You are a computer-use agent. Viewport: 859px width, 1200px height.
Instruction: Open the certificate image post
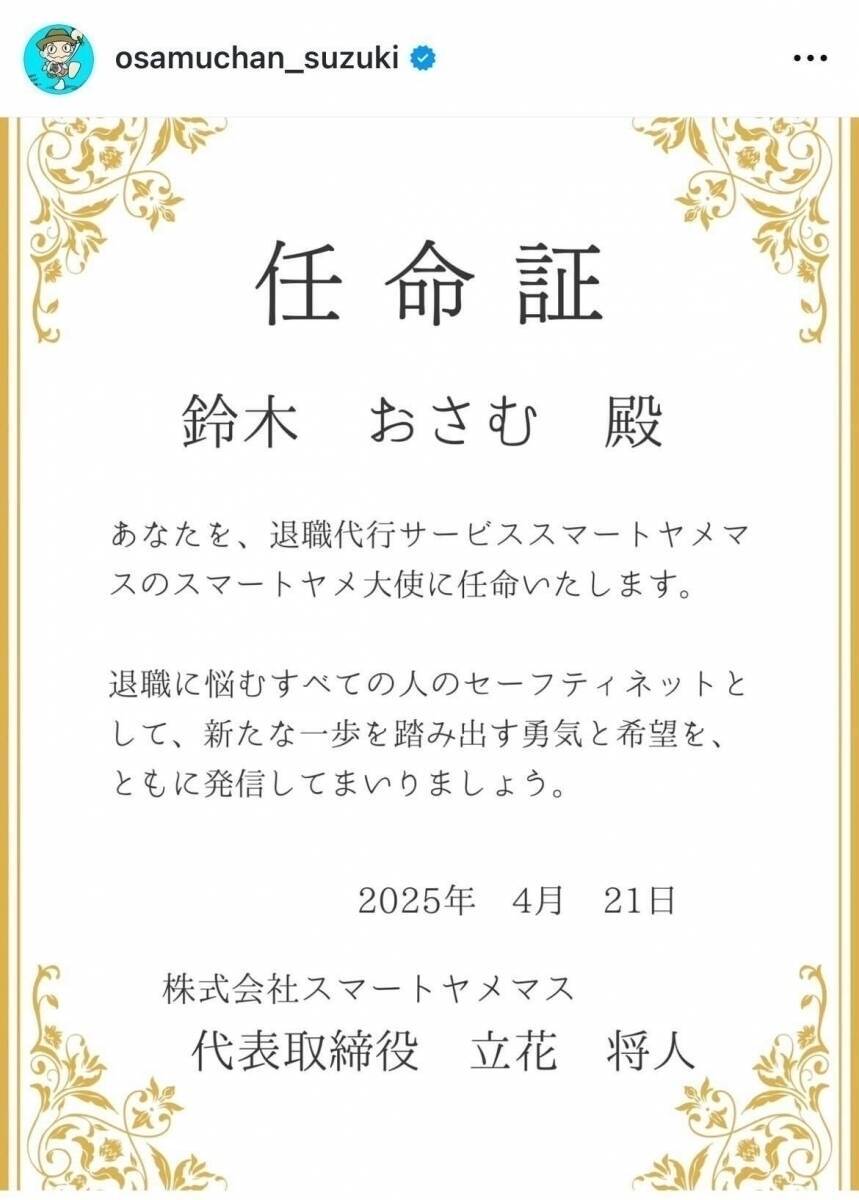[429, 650]
